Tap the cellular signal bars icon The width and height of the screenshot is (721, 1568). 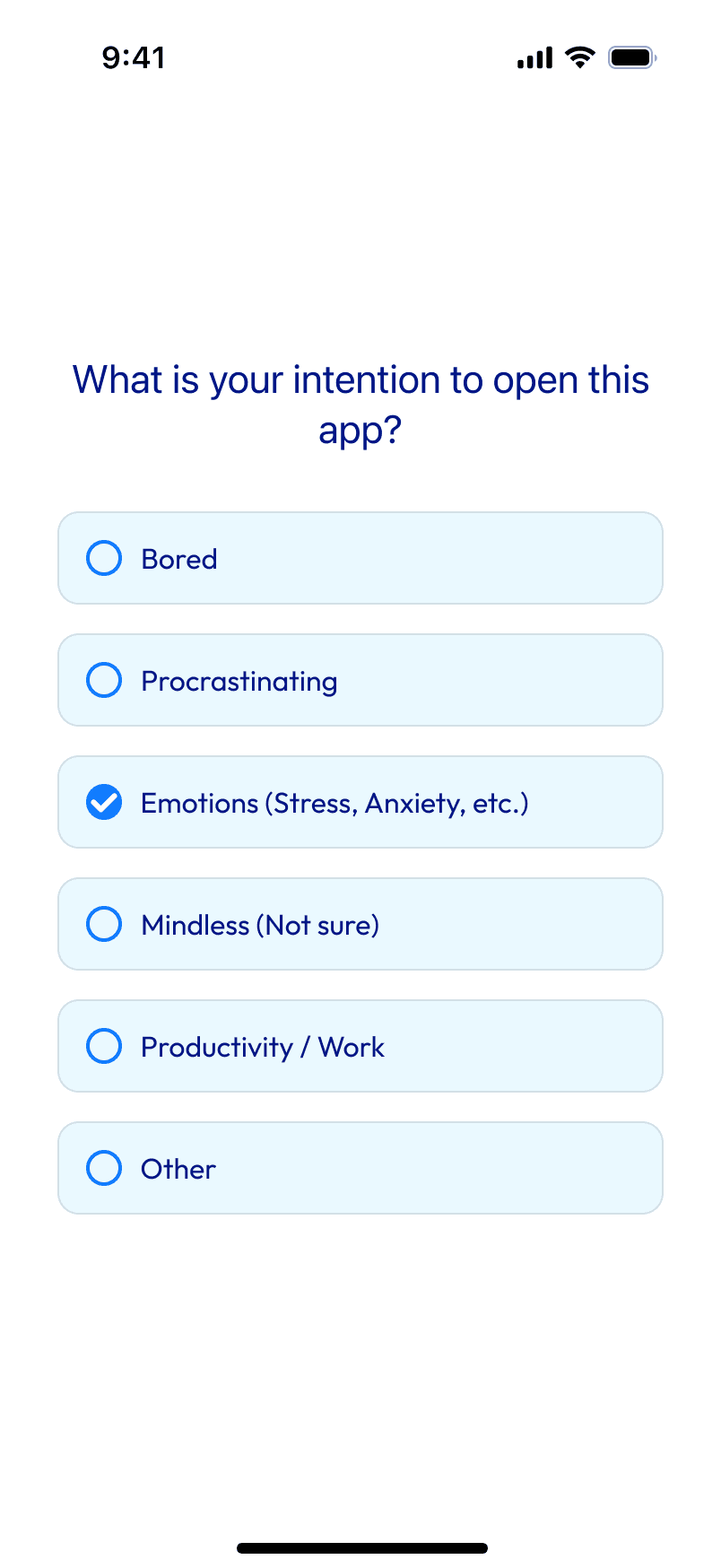tap(533, 57)
